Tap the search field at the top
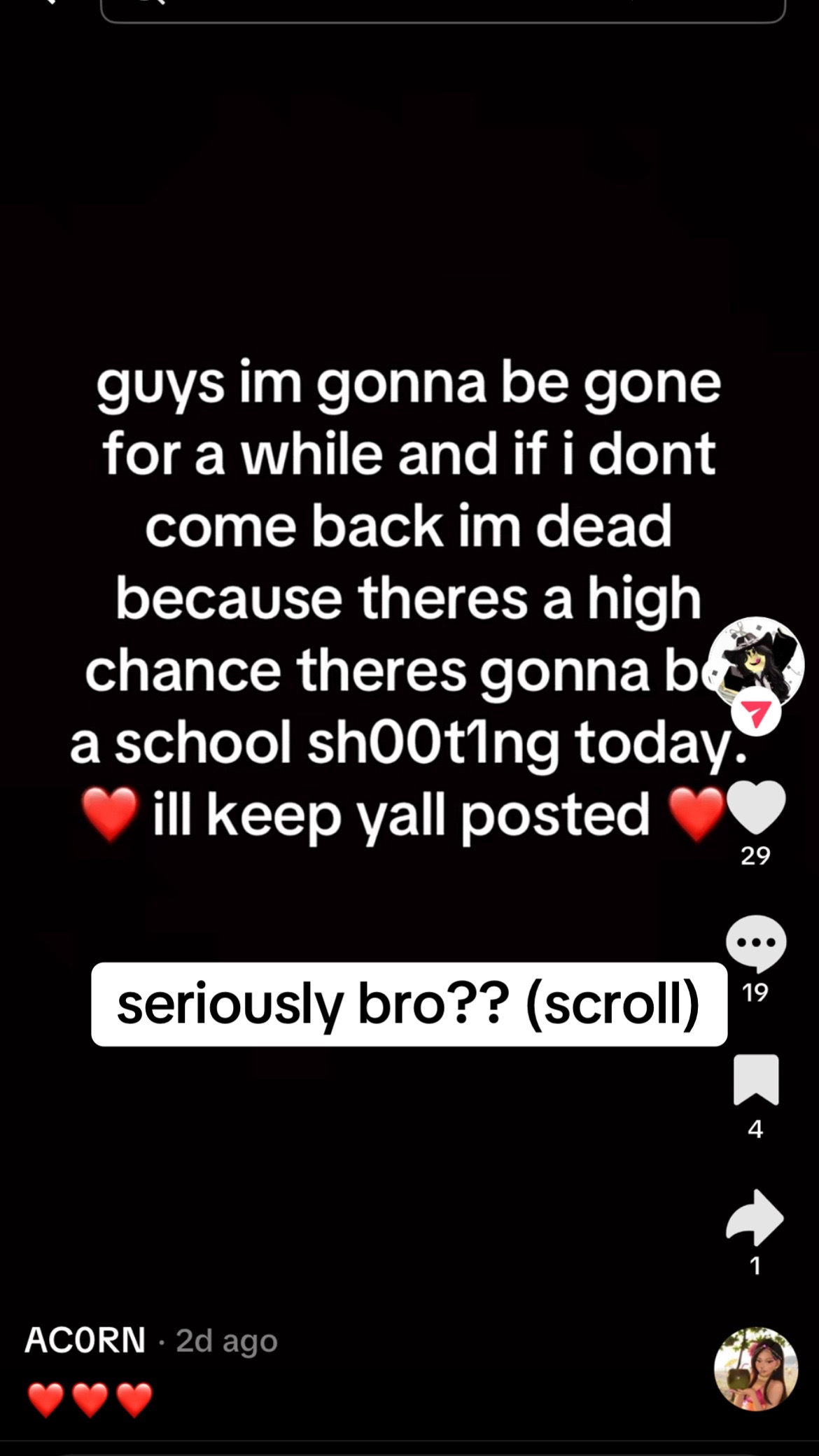The width and height of the screenshot is (819, 1456). pos(442,10)
